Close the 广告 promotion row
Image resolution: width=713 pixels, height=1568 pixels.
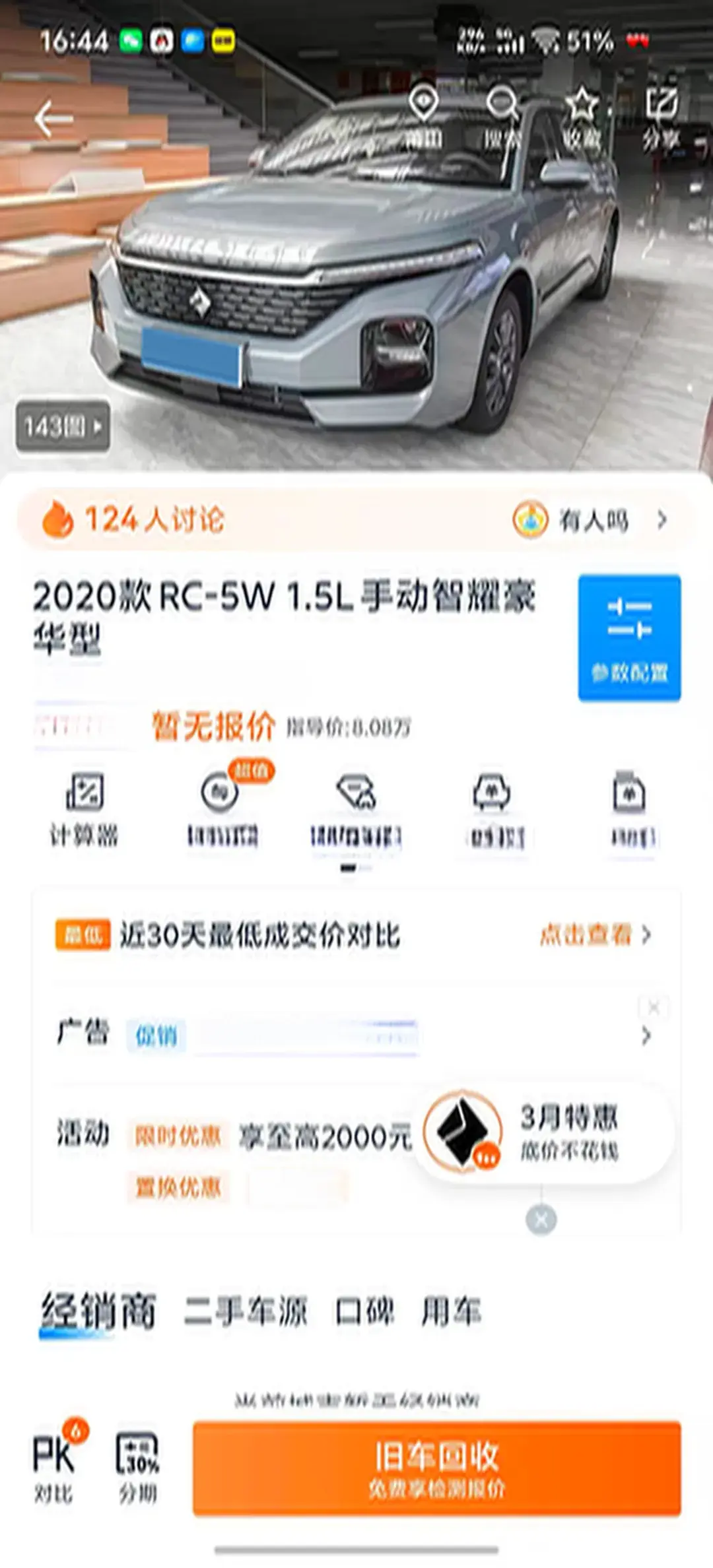pos(654,1008)
